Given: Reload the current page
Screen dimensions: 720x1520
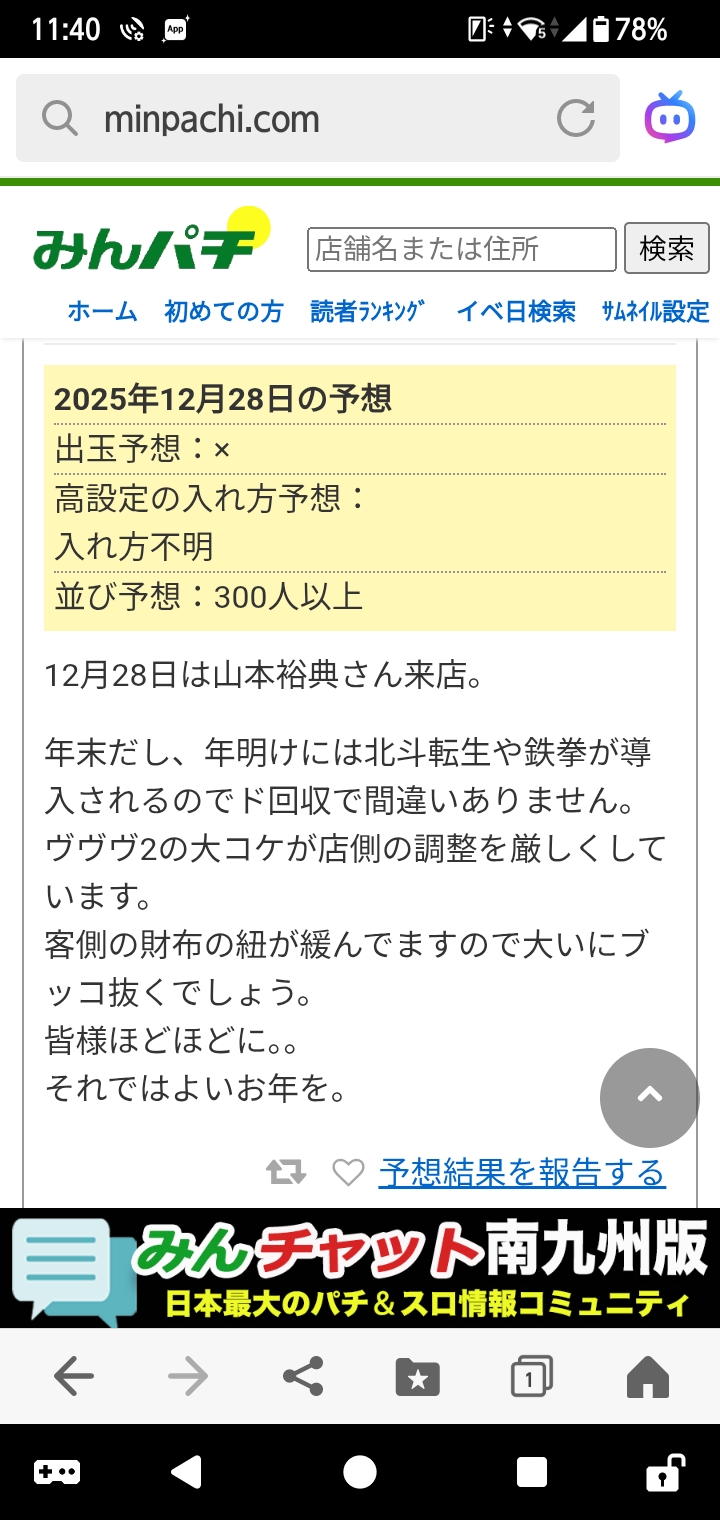Looking at the screenshot, I should pos(576,120).
